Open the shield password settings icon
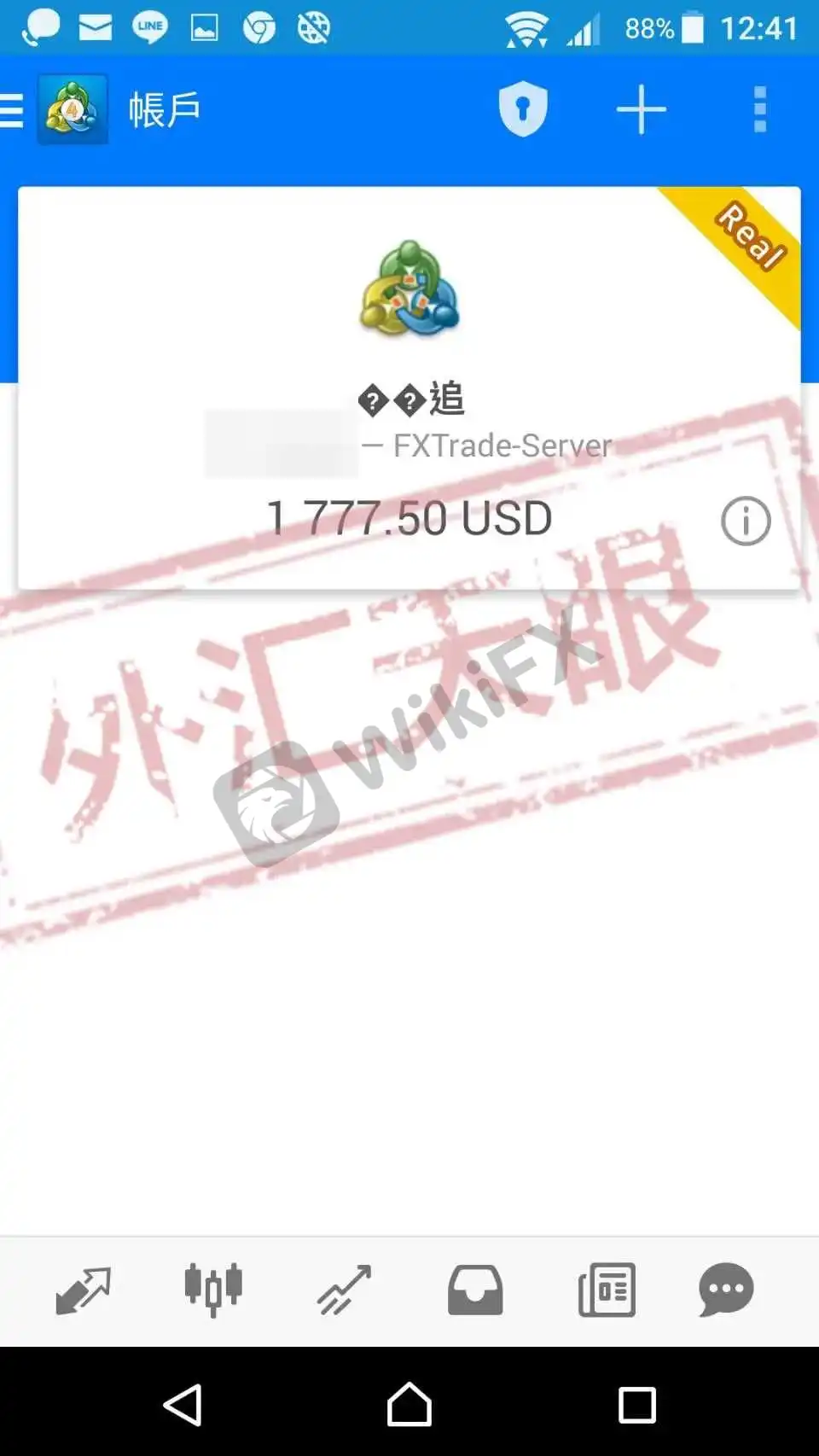Image resolution: width=819 pixels, height=1456 pixels. (522, 109)
